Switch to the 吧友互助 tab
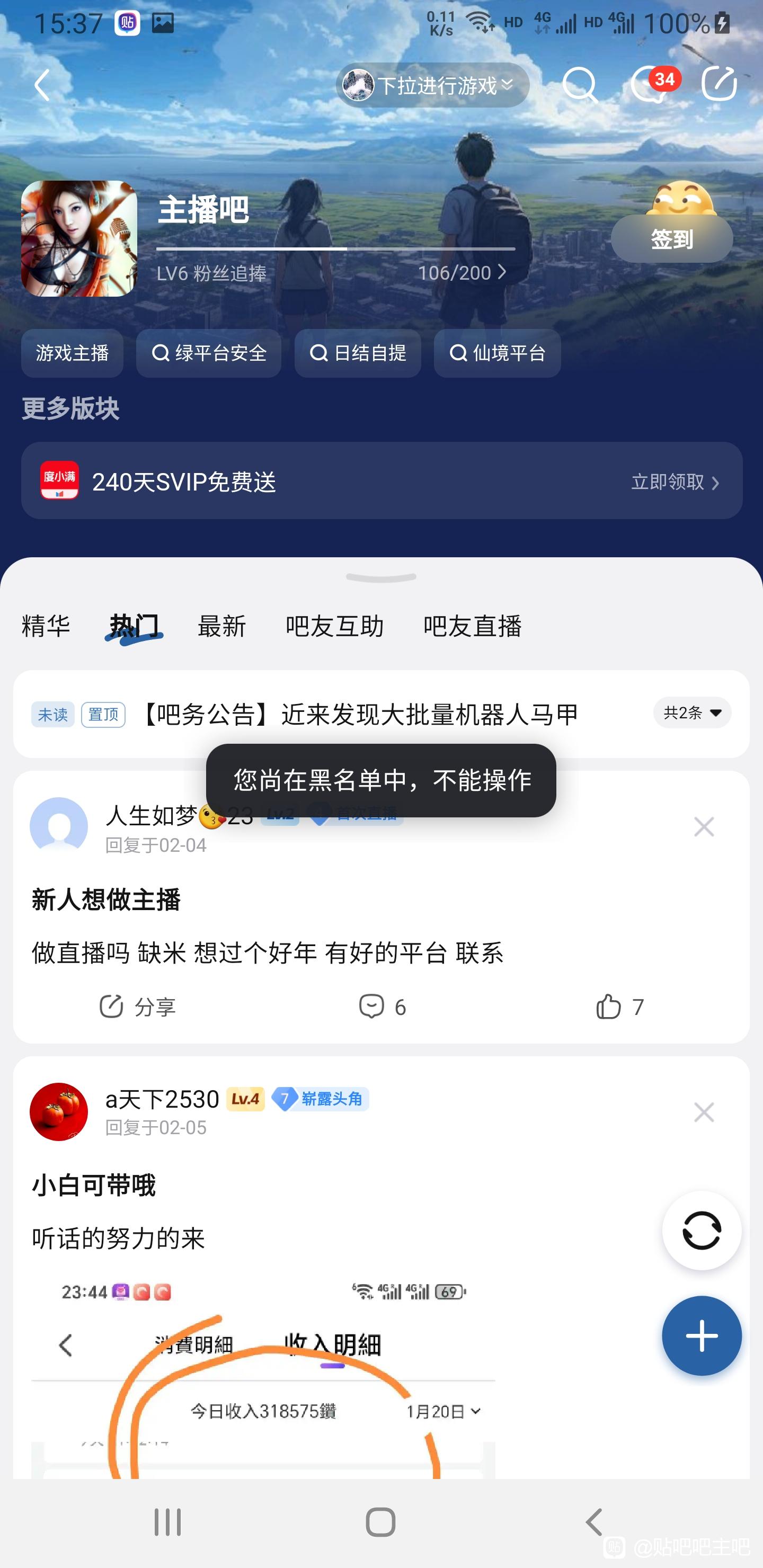Image resolution: width=763 pixels, height=1568 pixels. coord(334,626)
